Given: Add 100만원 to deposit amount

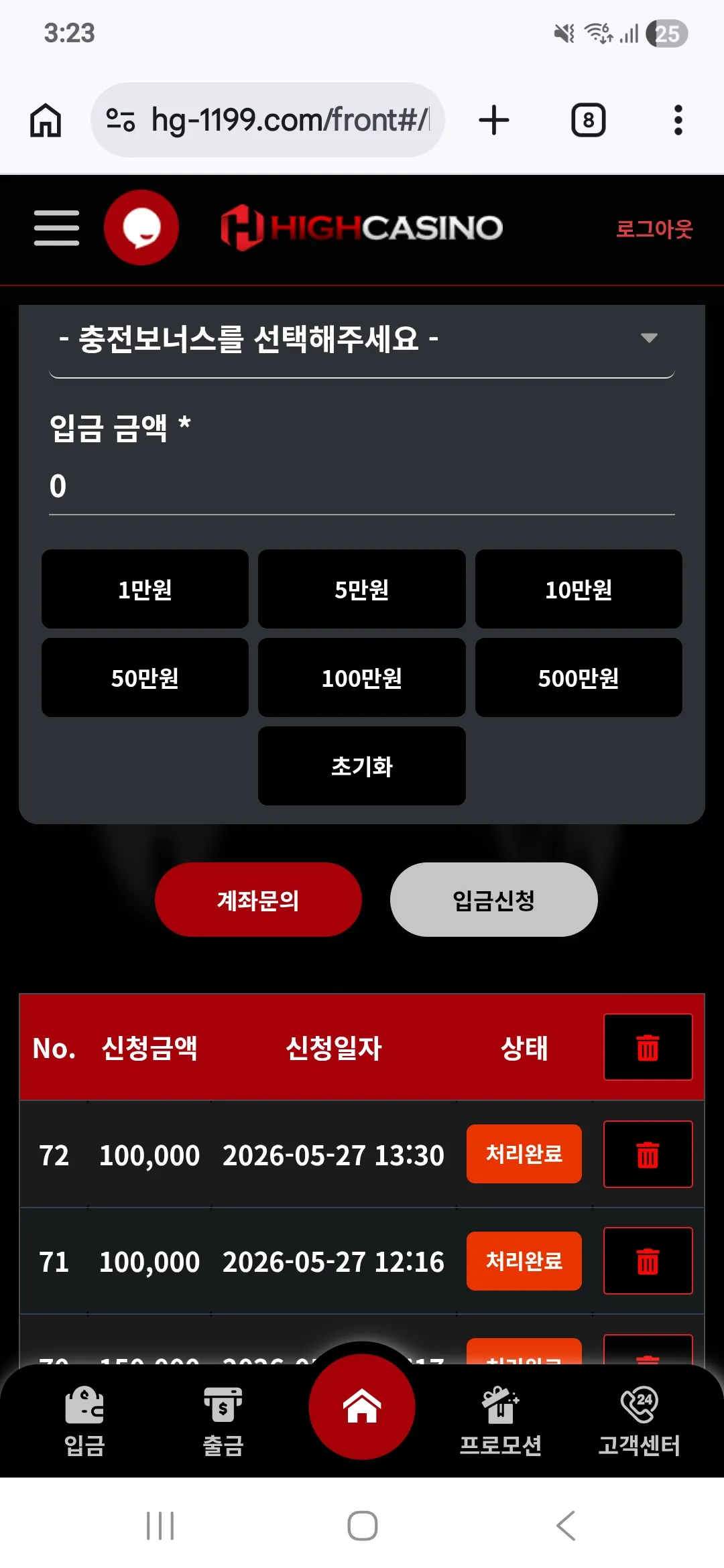Looking at the screenshot, I should [x=362, y=677].
